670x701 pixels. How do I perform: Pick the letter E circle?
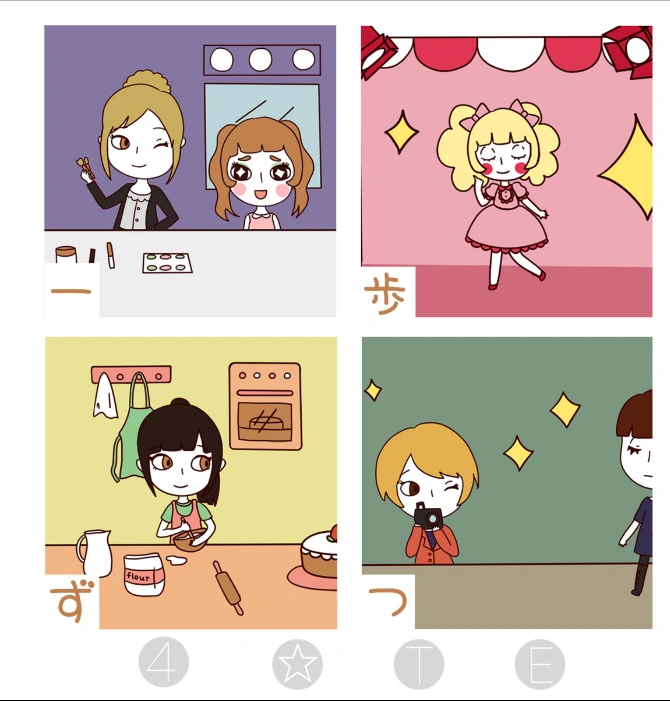tap(540, 663)
